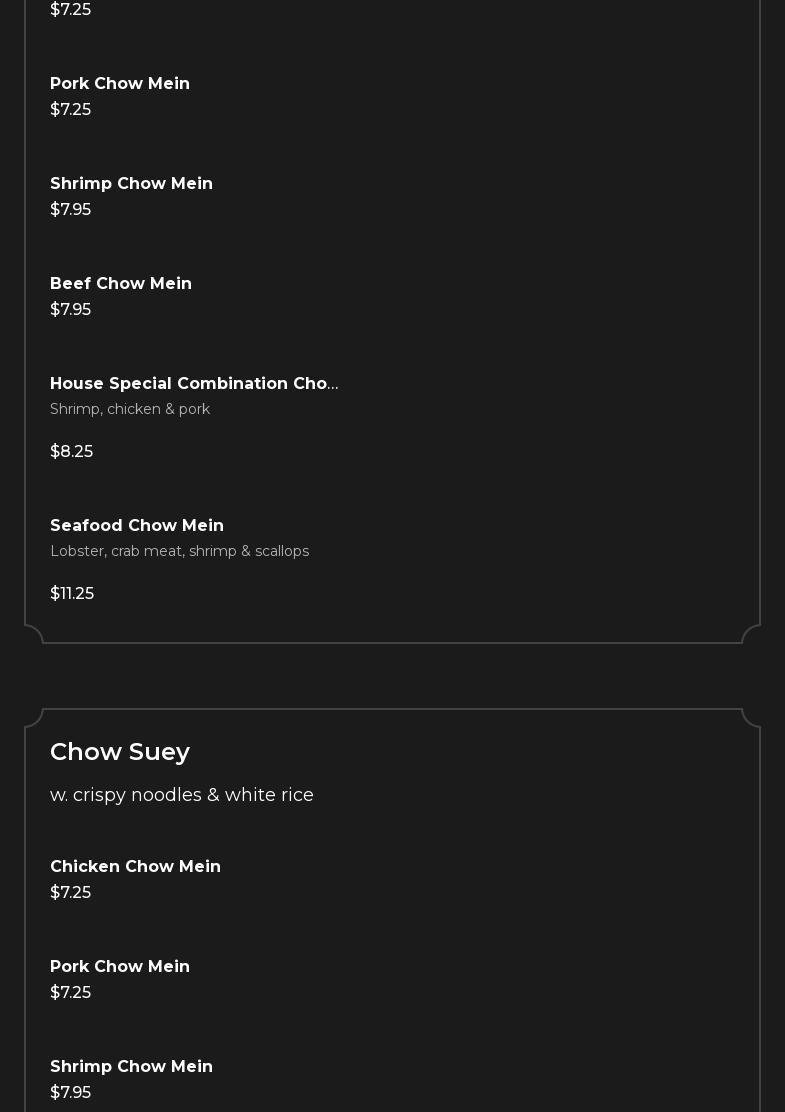Image resolution: width=785 pixels, height=1112 pixels.
Task: Choose Chicken Chow Mein under Chow Suey
Action: [x=135, y=867]
